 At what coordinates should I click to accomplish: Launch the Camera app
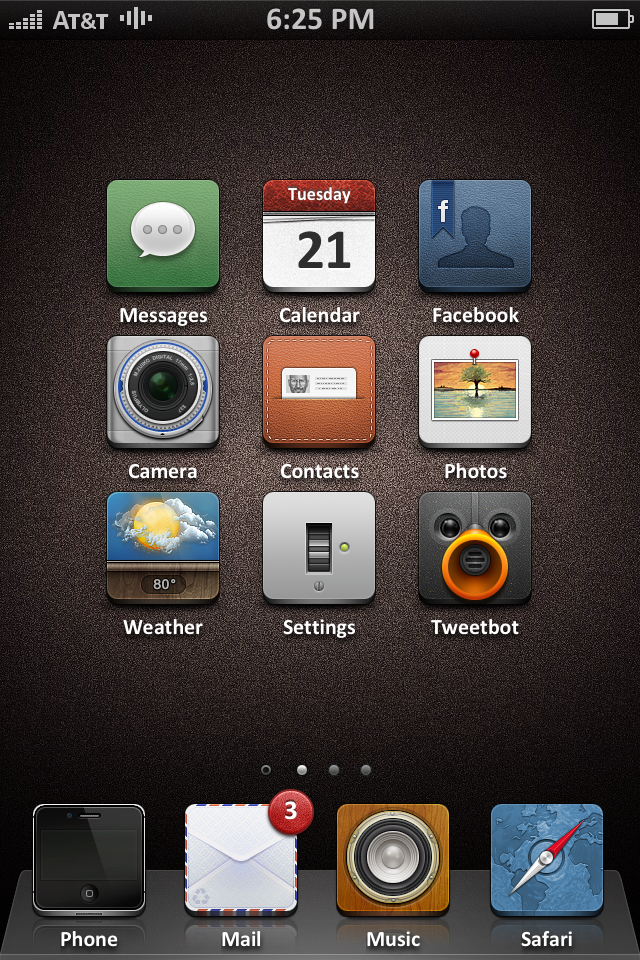(163, 392)
